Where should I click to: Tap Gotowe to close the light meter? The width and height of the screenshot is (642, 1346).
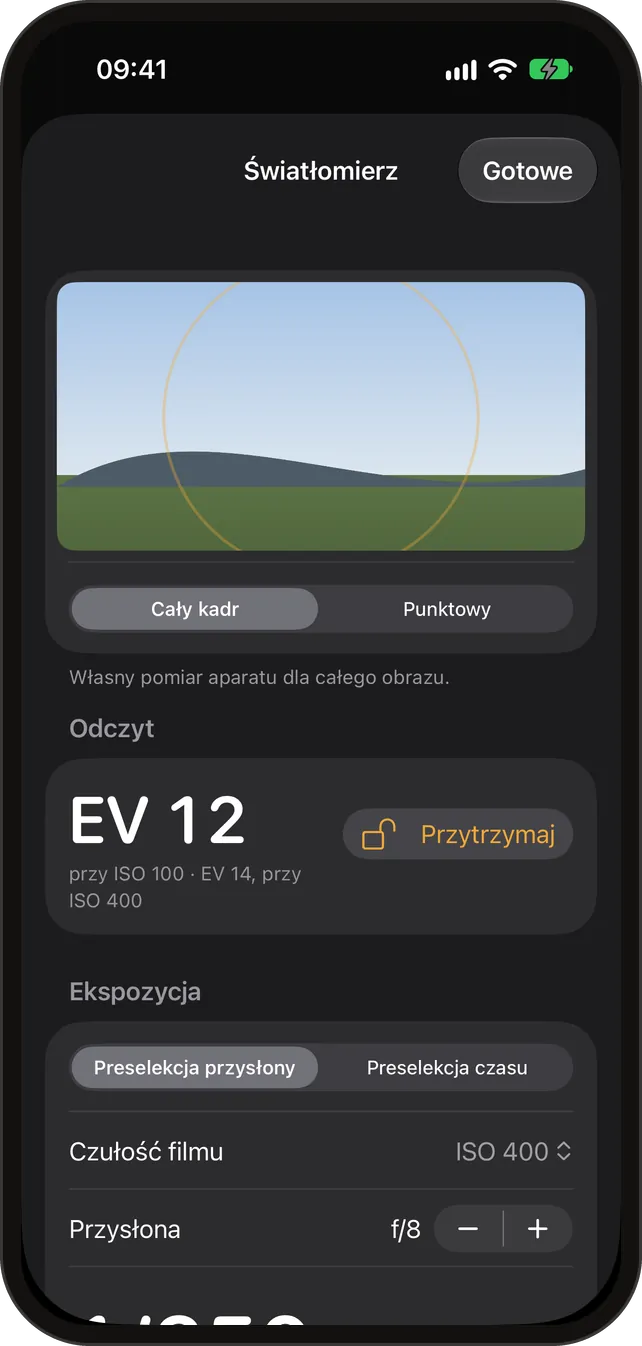pos(527,171)
